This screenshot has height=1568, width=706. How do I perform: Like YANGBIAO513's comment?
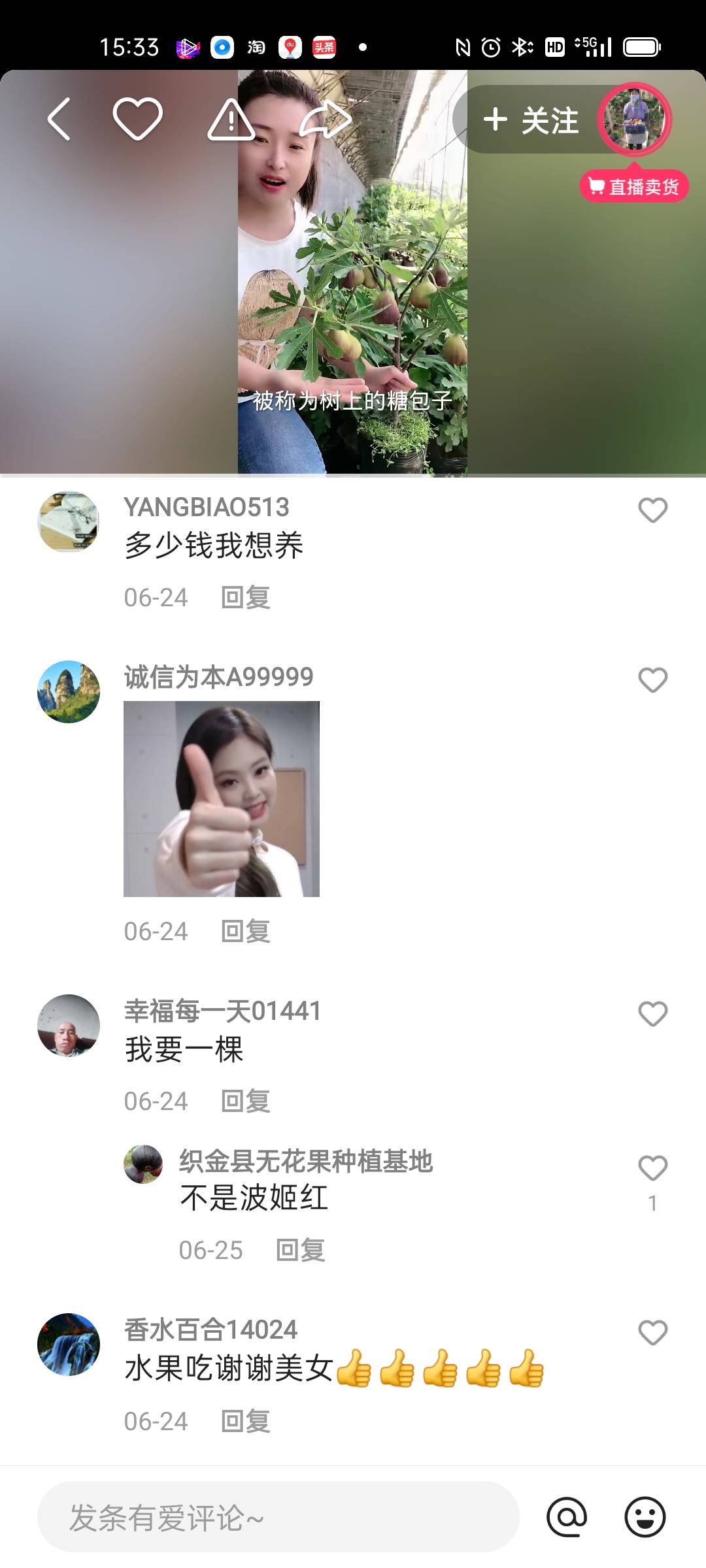(653, 510)
